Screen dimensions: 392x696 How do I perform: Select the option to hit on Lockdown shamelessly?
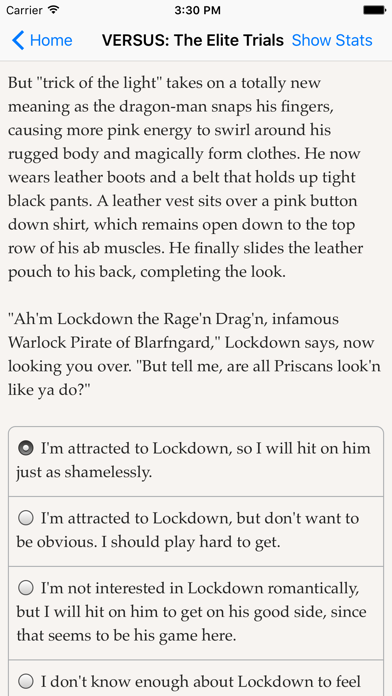point(196,461)
